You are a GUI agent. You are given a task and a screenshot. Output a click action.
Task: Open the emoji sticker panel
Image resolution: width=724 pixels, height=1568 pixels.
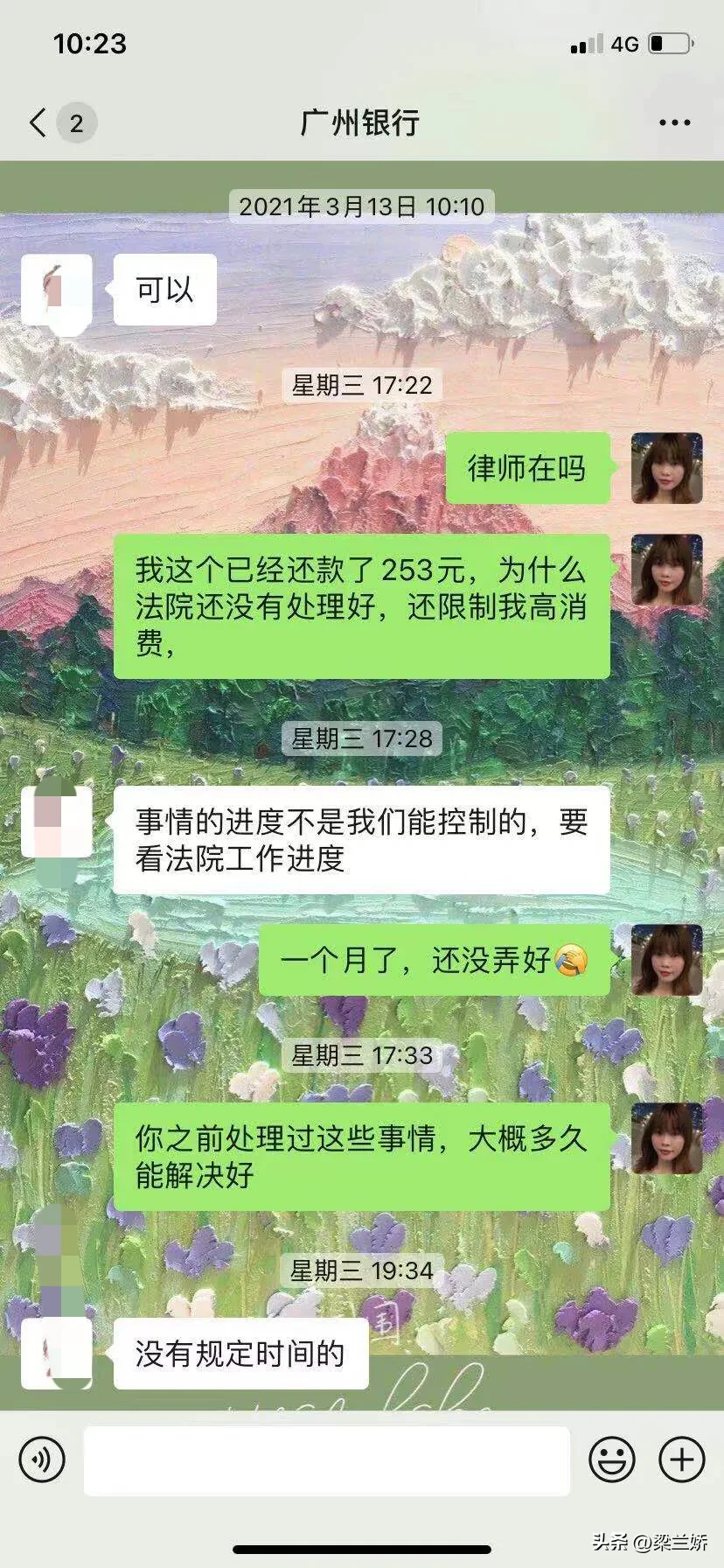(x=611, y=1459)
